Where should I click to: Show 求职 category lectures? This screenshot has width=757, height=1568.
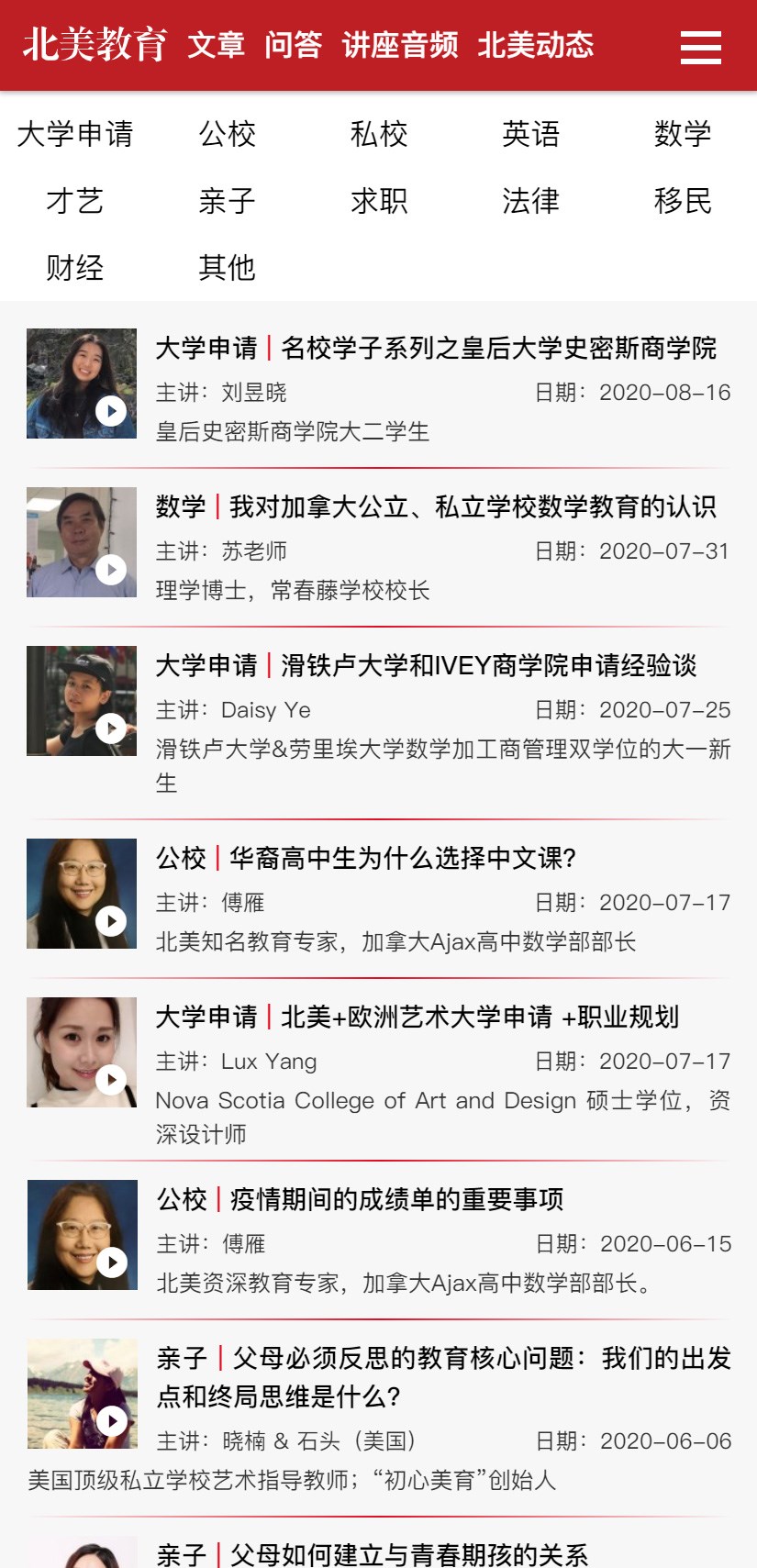(x=379, y=201)
